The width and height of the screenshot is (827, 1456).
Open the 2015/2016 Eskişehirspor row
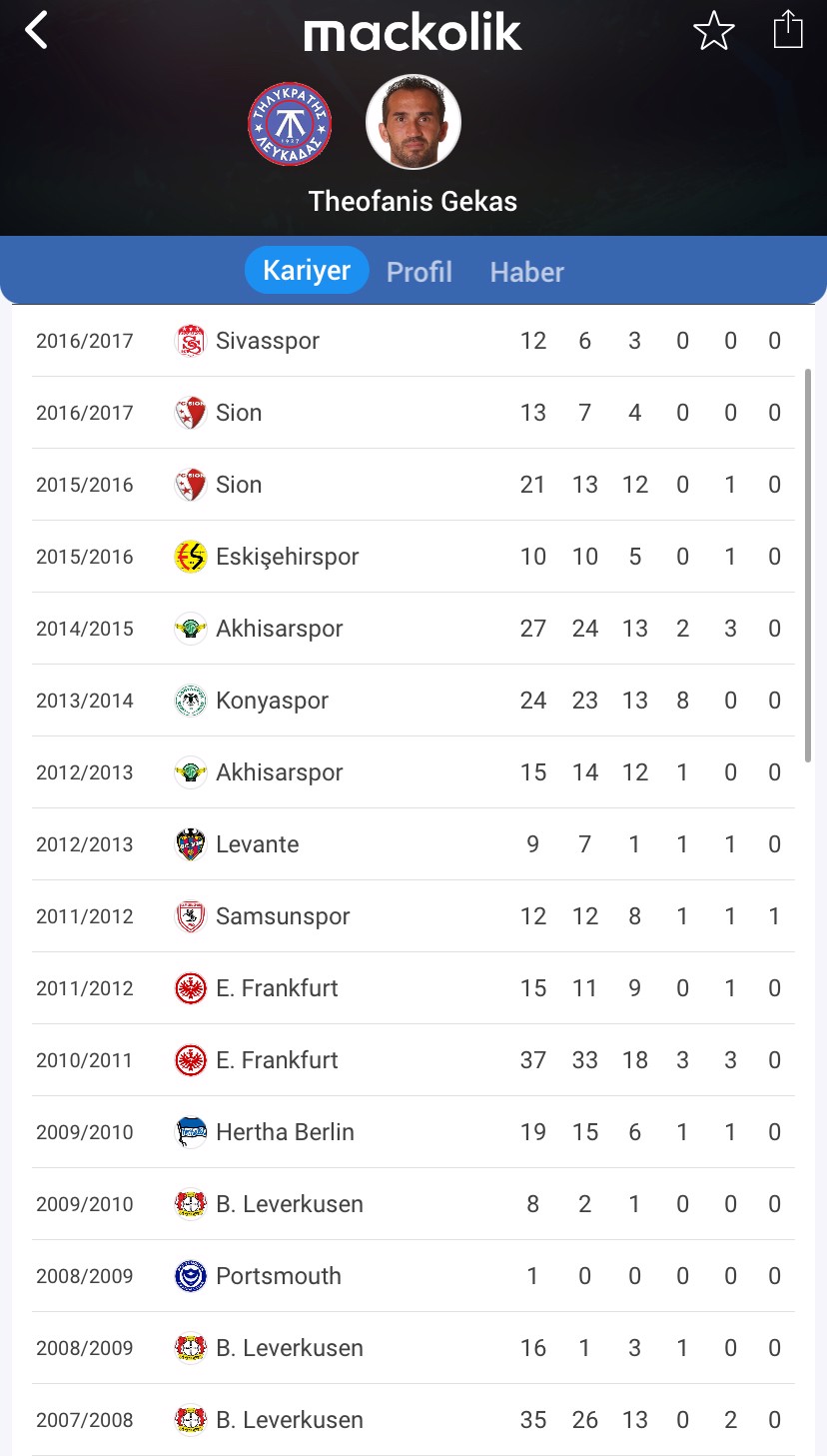coord(413,557)
